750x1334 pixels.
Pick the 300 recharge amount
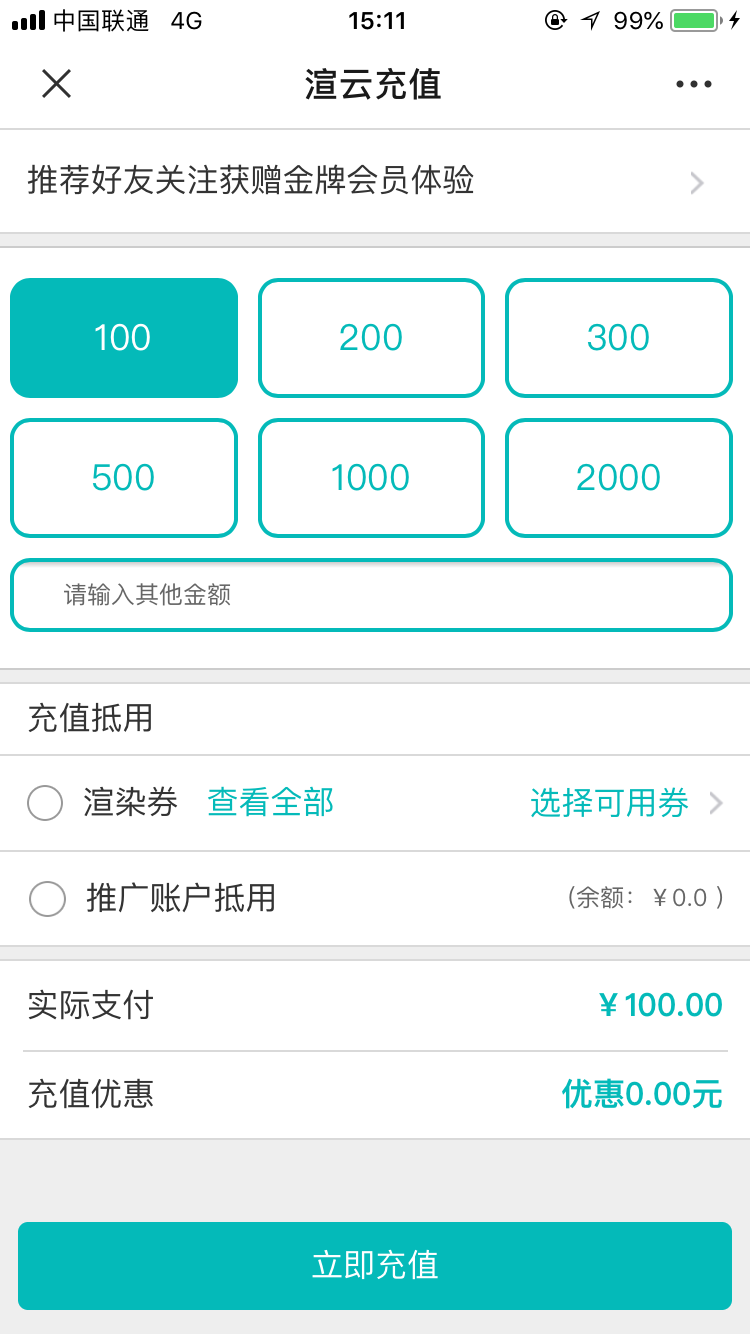tap(619, 338)
